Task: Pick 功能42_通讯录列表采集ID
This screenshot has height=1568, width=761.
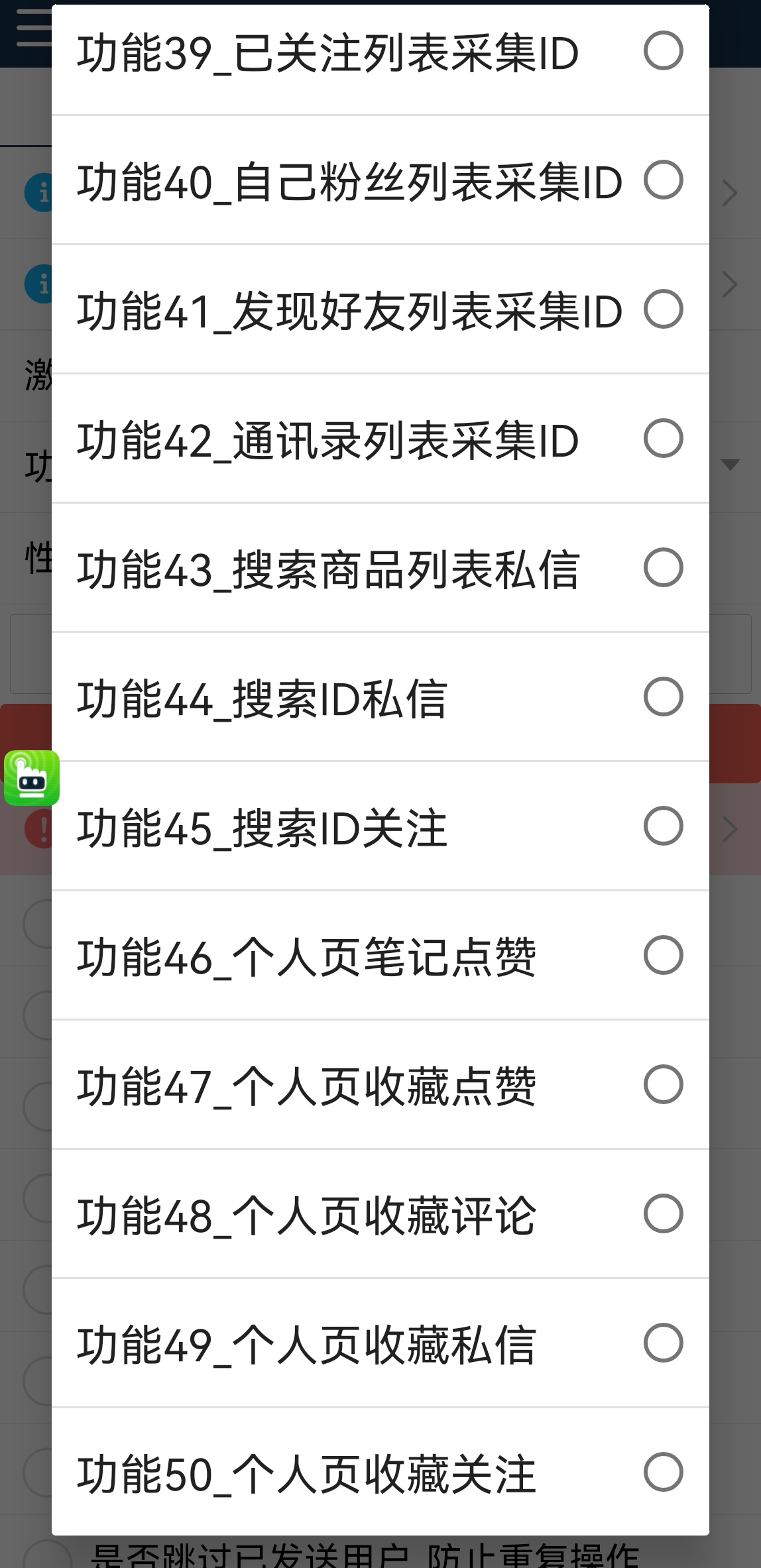Action: [x=380, y=439]
